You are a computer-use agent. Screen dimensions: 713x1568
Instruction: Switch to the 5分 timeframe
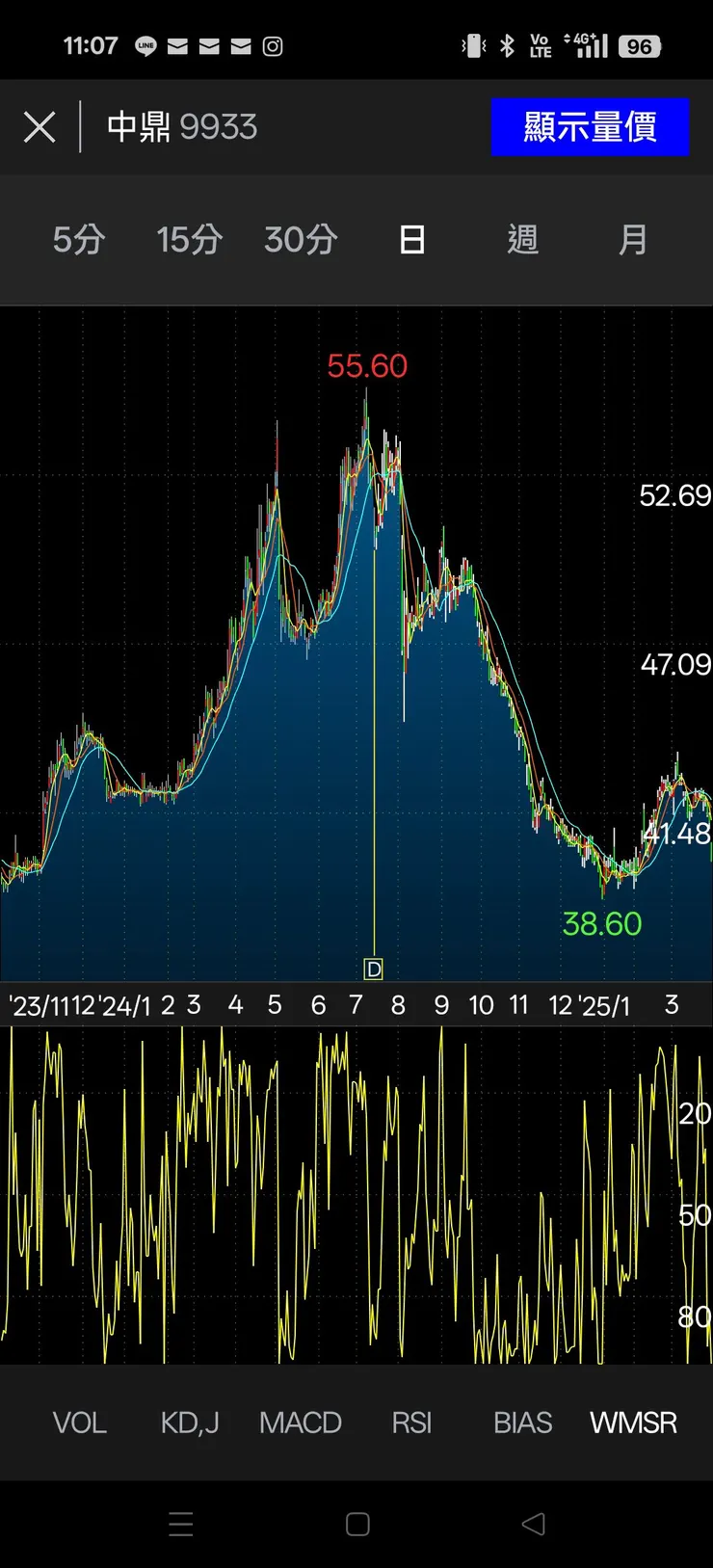pyautogui.click(x=79, y=239)
